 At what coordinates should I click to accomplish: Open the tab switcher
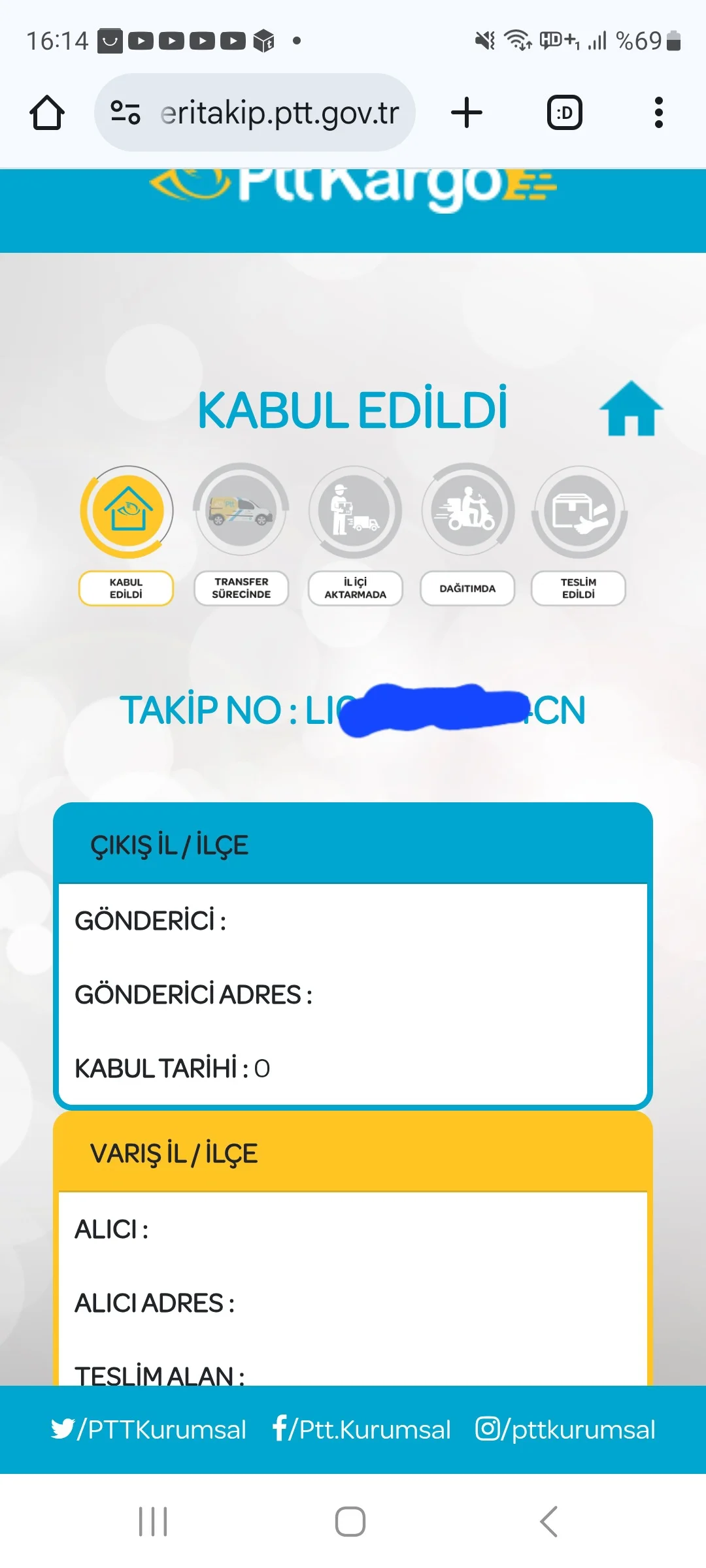pyautogui.click(x=564, y=112)
